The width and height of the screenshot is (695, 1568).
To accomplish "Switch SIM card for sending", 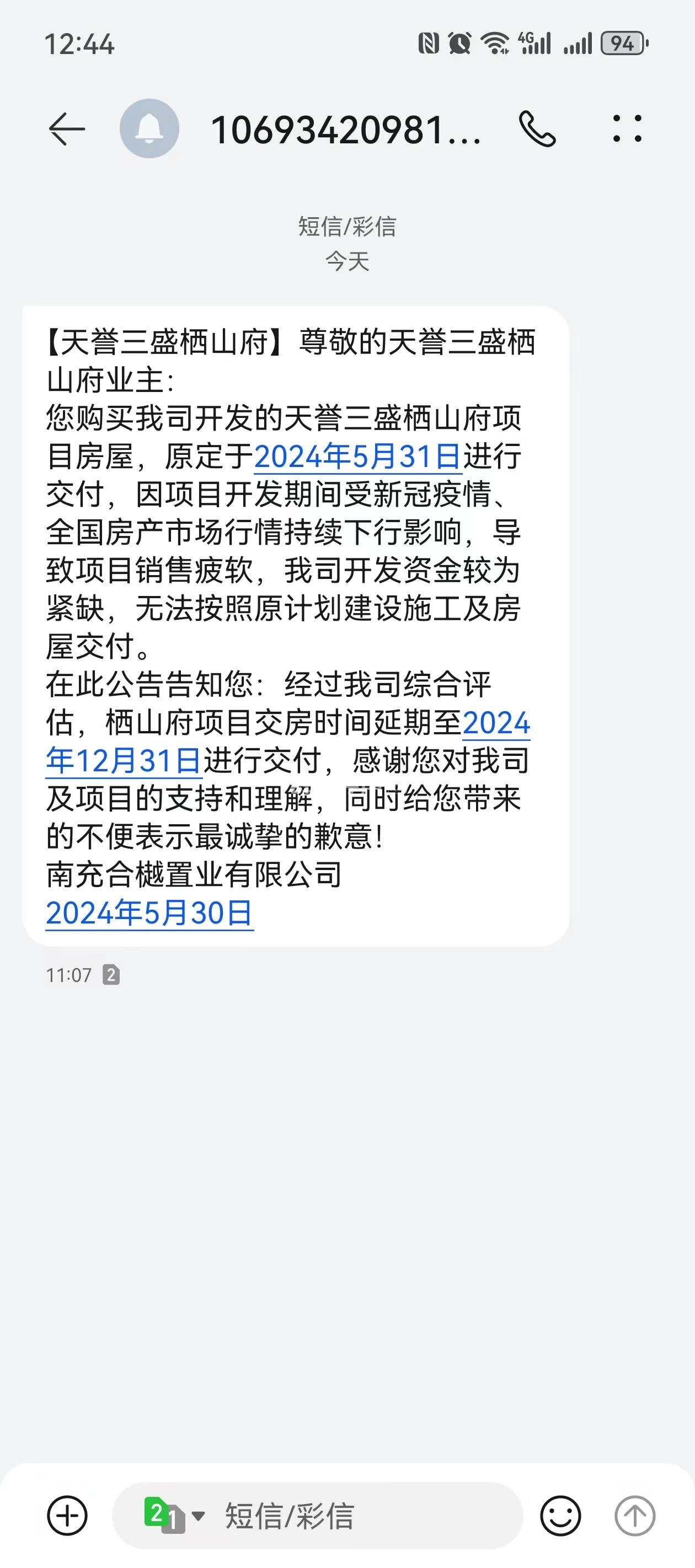I will coord(174,1515).
